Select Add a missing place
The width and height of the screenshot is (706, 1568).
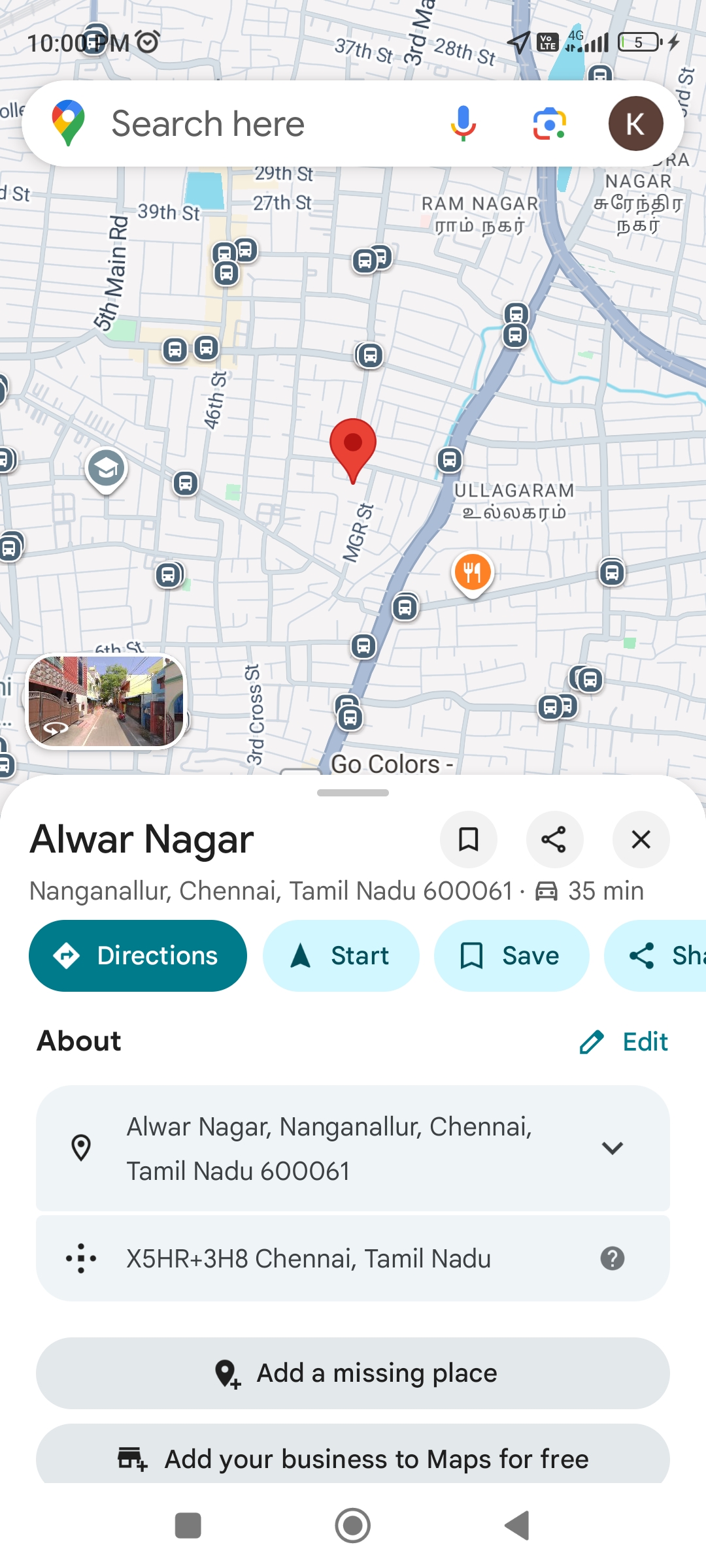(x=353, y=1373)
